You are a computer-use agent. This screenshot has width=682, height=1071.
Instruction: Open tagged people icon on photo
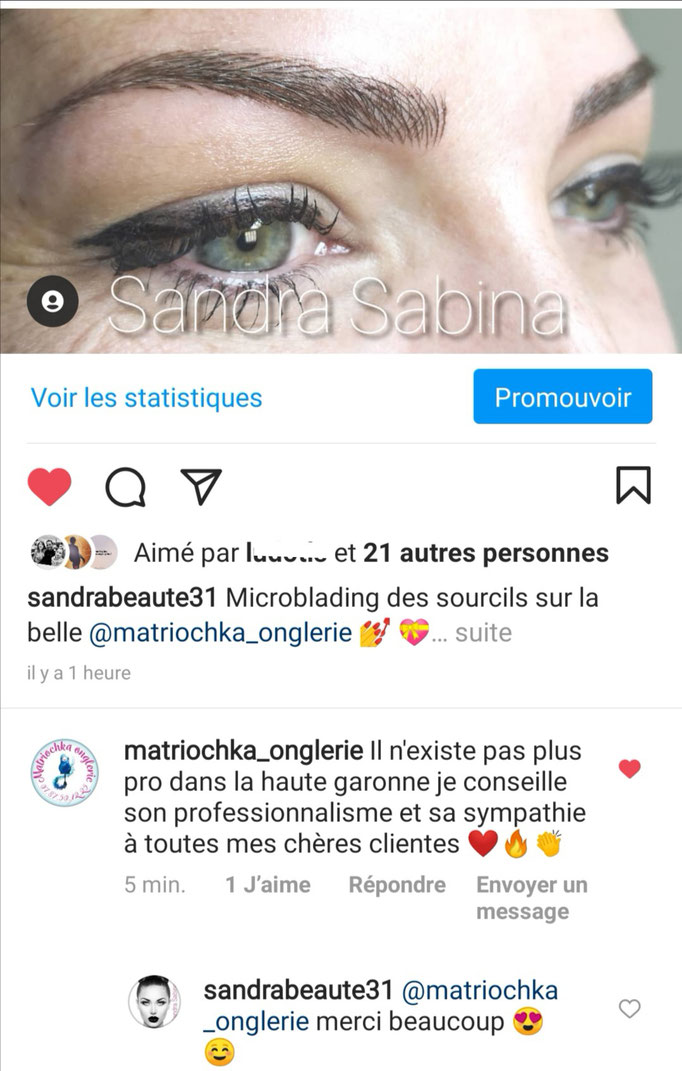coord(53,300)
